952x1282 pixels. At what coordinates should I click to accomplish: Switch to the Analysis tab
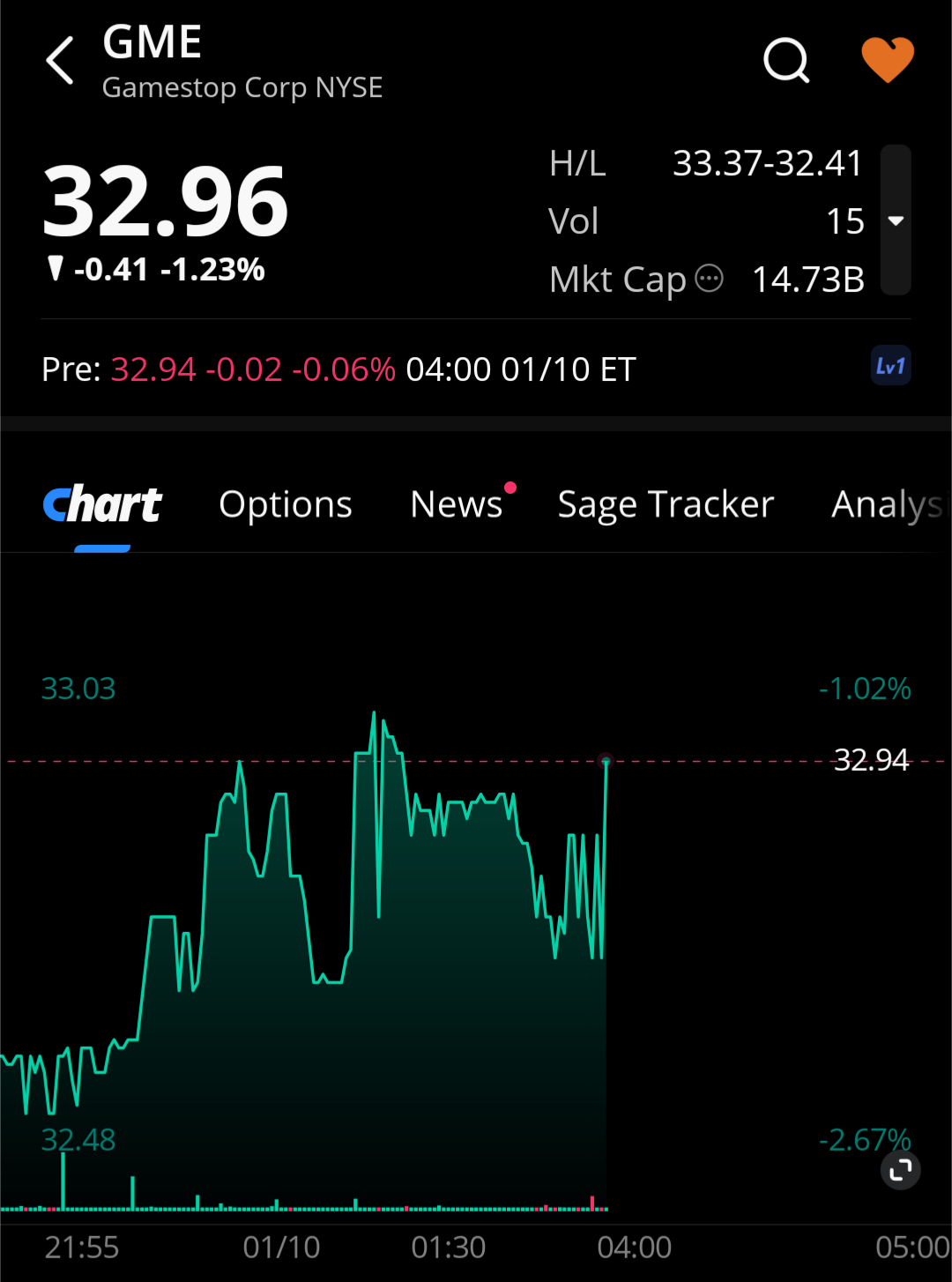[886, 504]
